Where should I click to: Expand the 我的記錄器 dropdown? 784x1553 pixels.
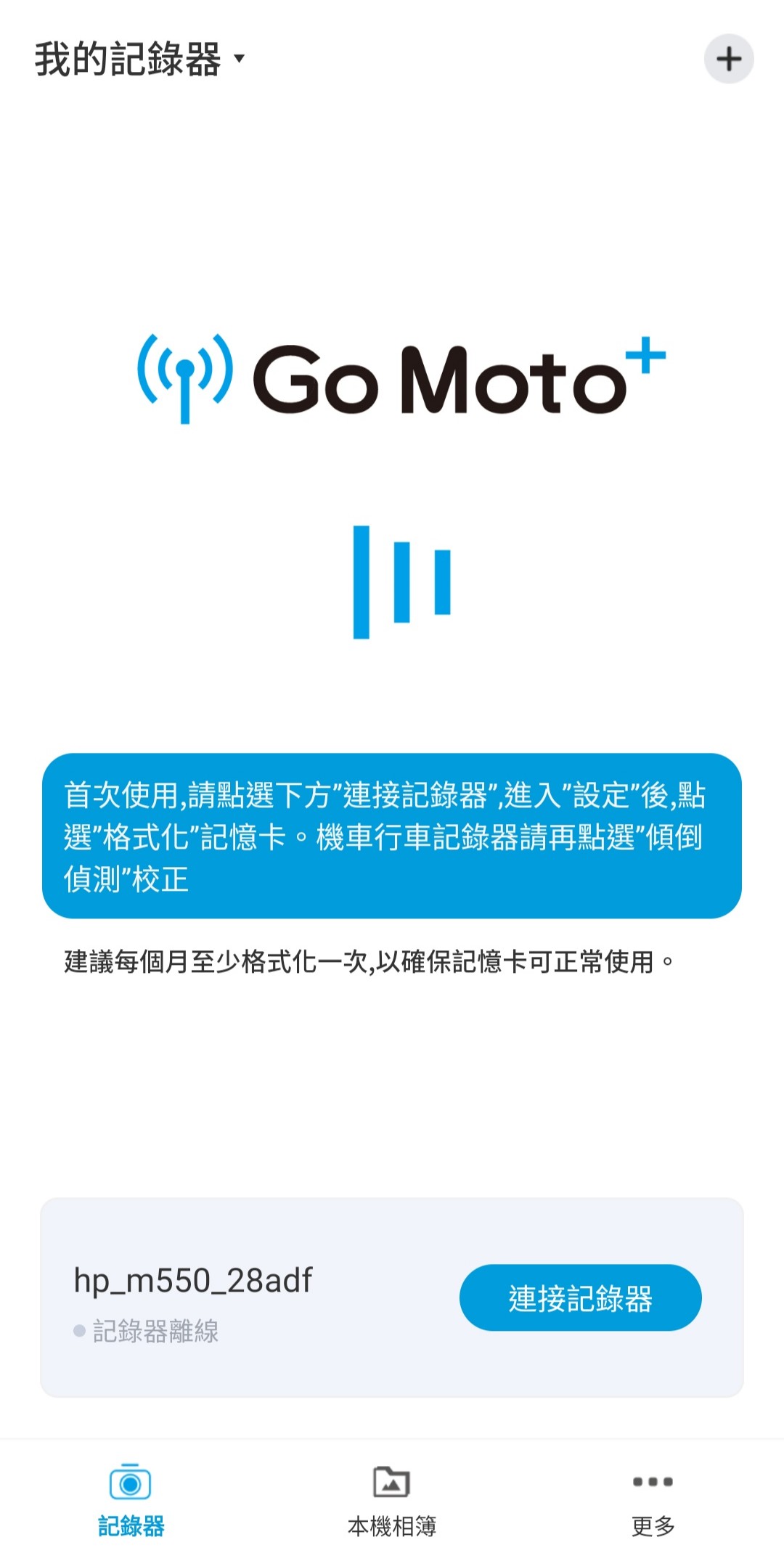point(140,59)
